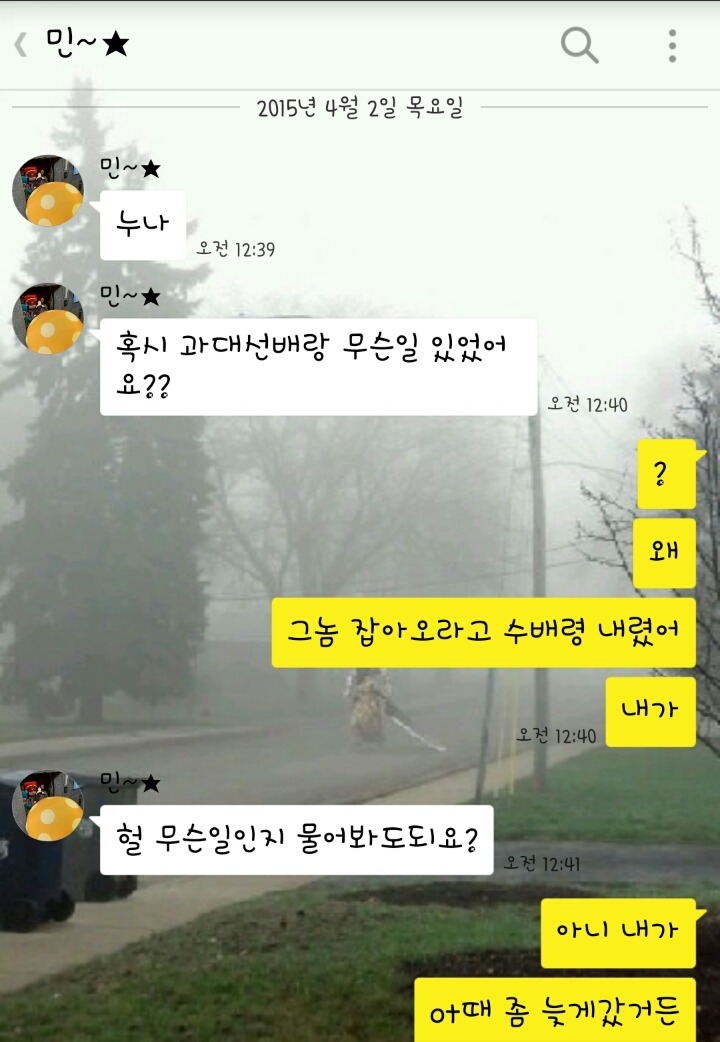Screen dimensions: 720x1042
Task: Open the three-dot overflow menu
Action: (x=672, y=45)
